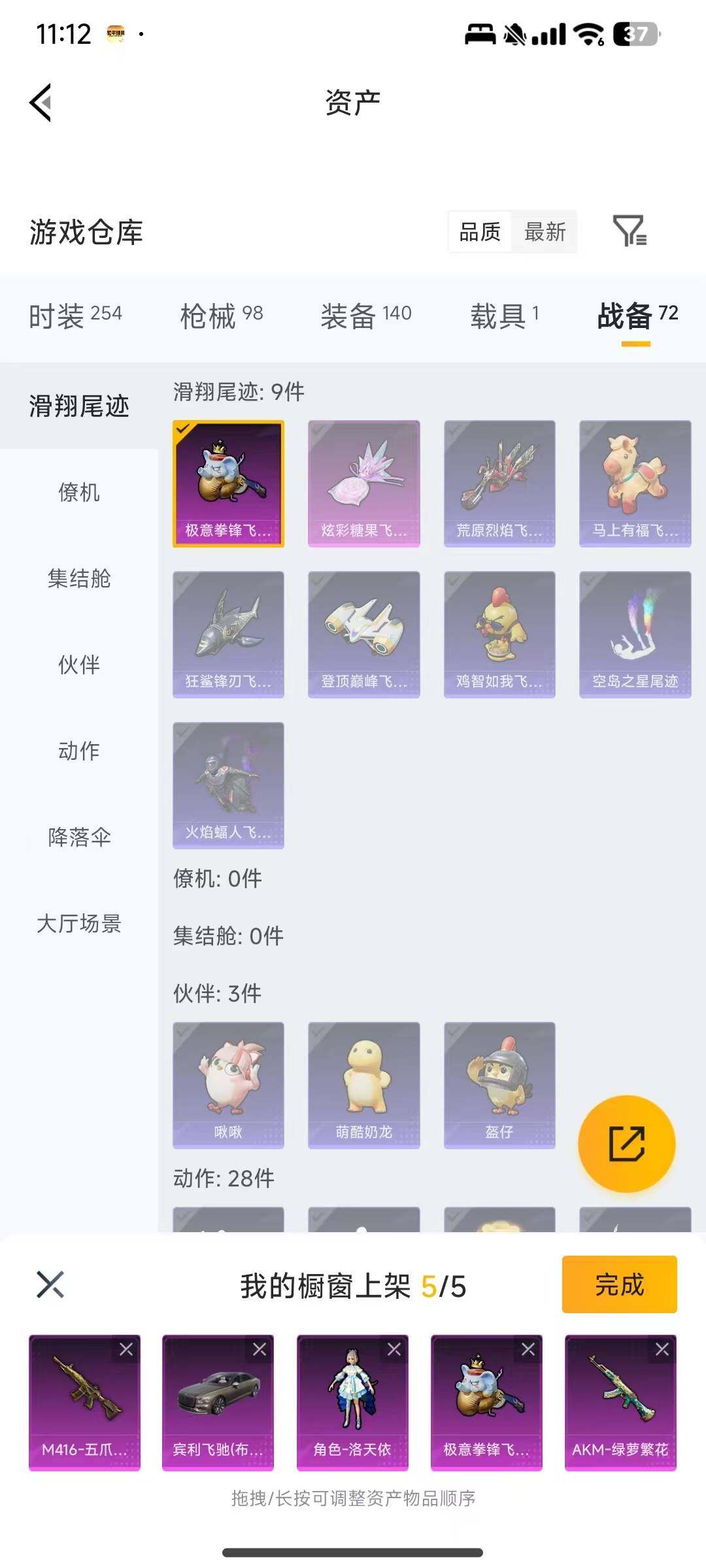Tap the 盔仔 helmet chick companion
This screenshot has height=1568, width=706.
(499, 1085)
